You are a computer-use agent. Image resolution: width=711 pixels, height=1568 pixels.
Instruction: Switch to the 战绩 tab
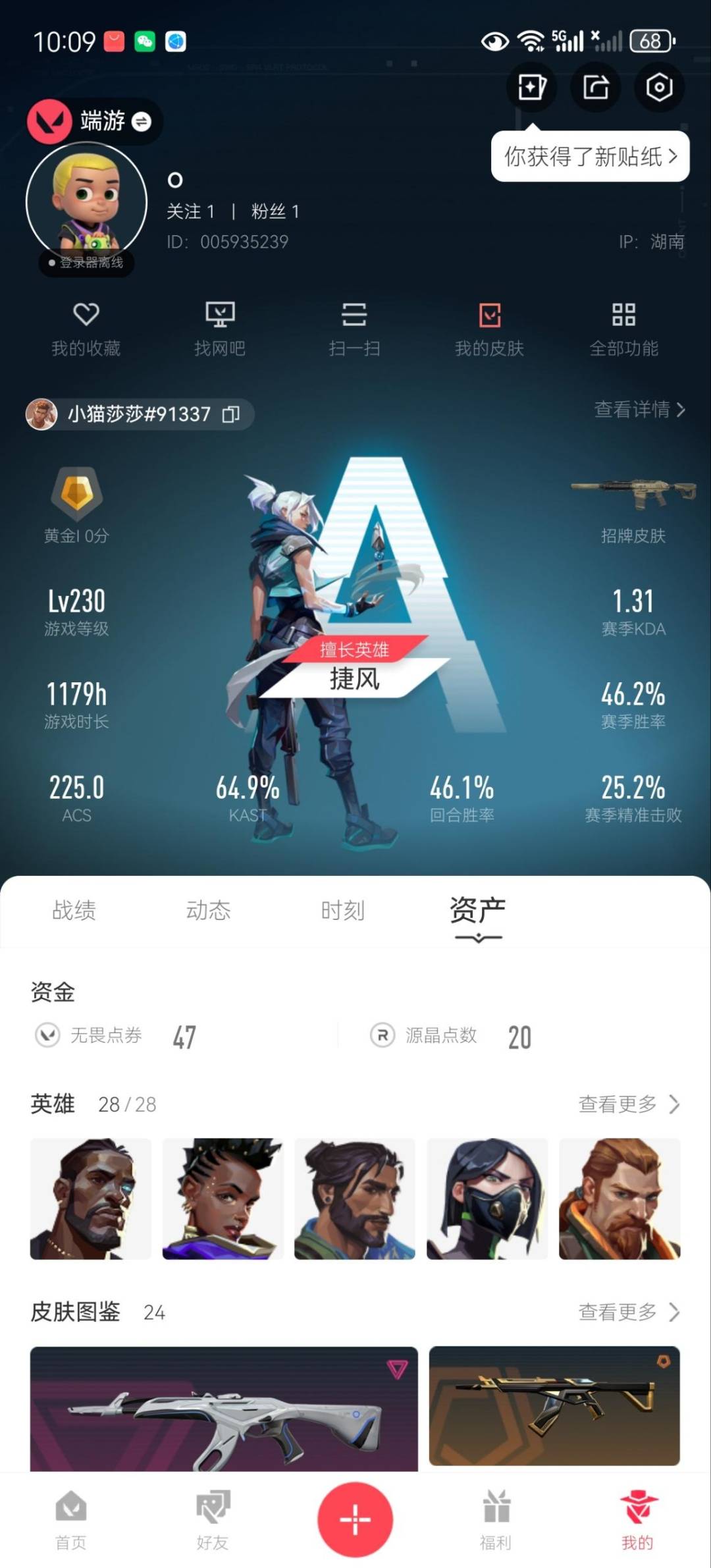point(74,910)
